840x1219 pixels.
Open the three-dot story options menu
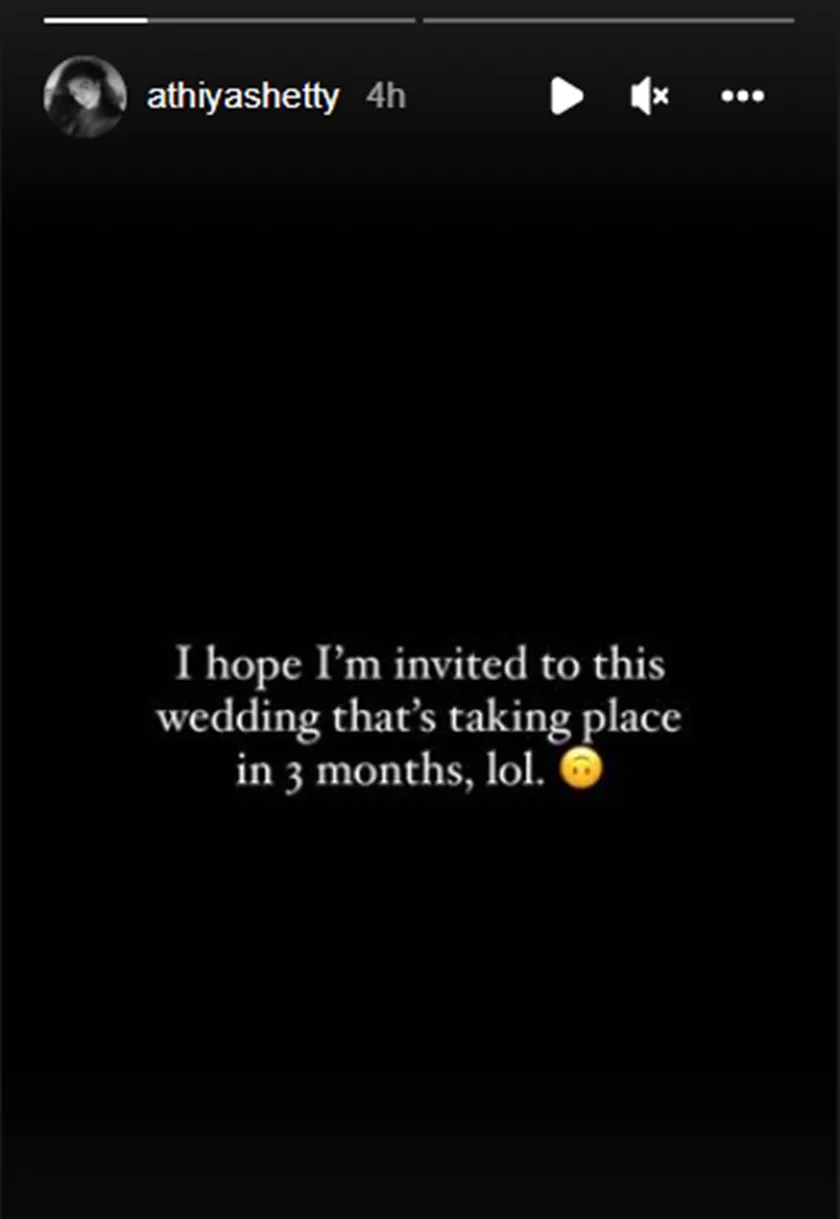pyautogui.click(x=742, y=97)
